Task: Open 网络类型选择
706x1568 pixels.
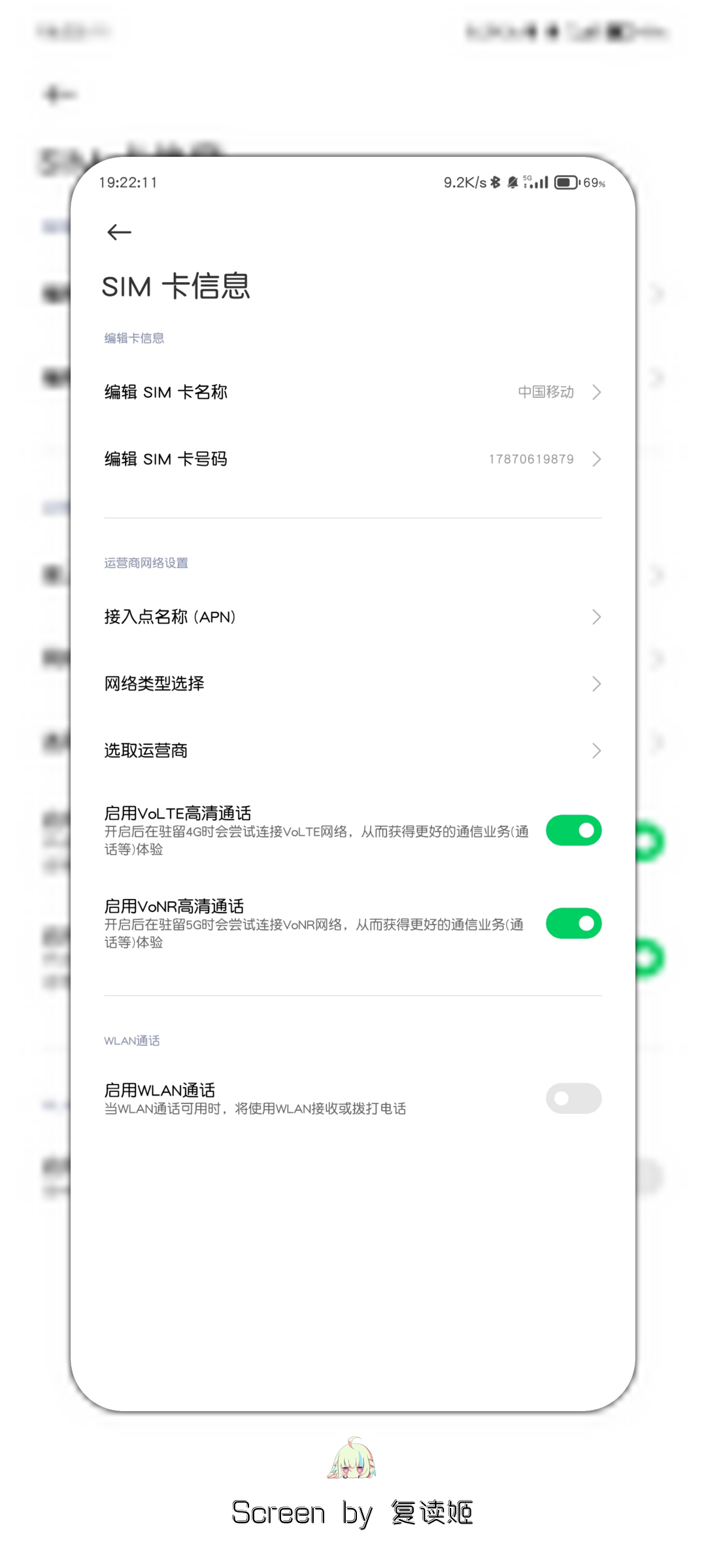Action: [x=353, y=683]
